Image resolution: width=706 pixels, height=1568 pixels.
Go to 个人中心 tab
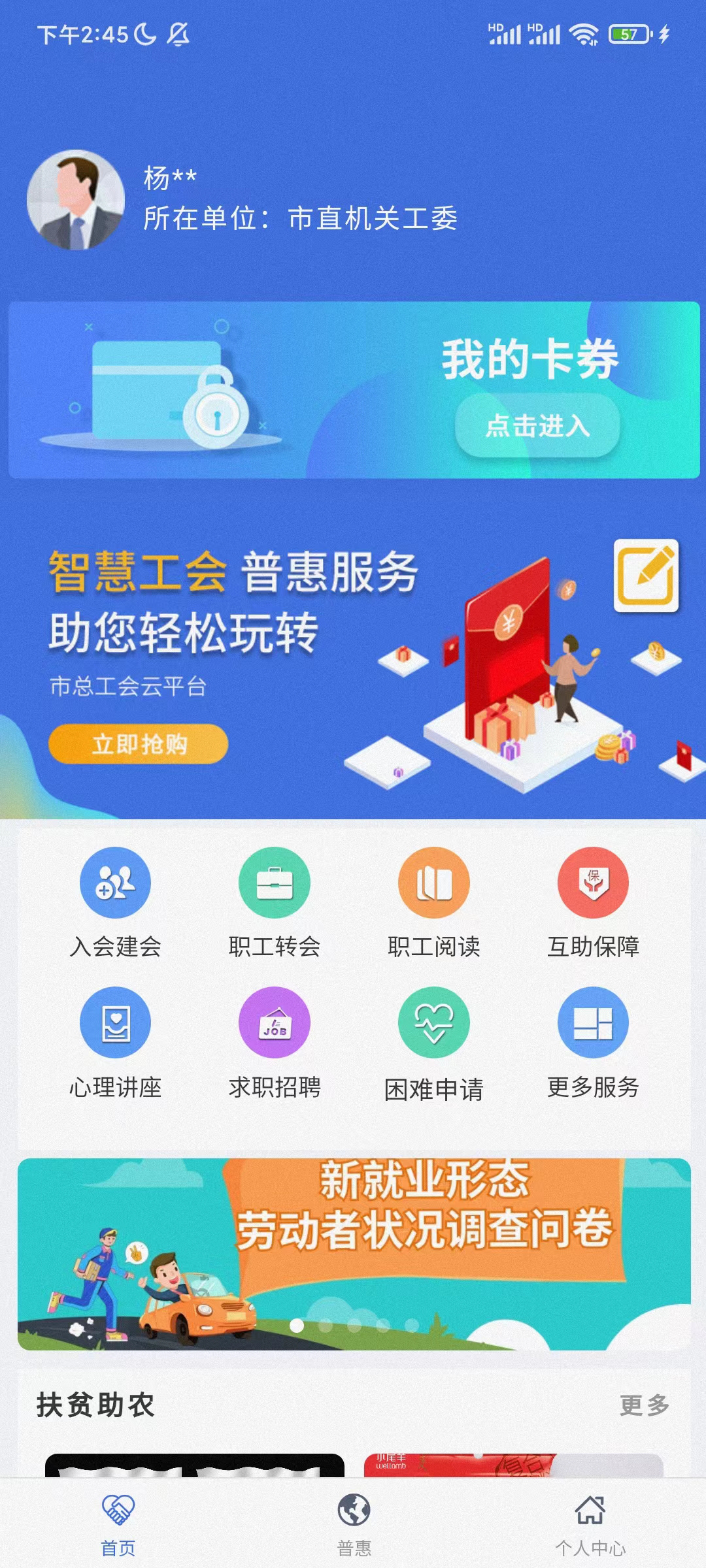point(590,1522)
